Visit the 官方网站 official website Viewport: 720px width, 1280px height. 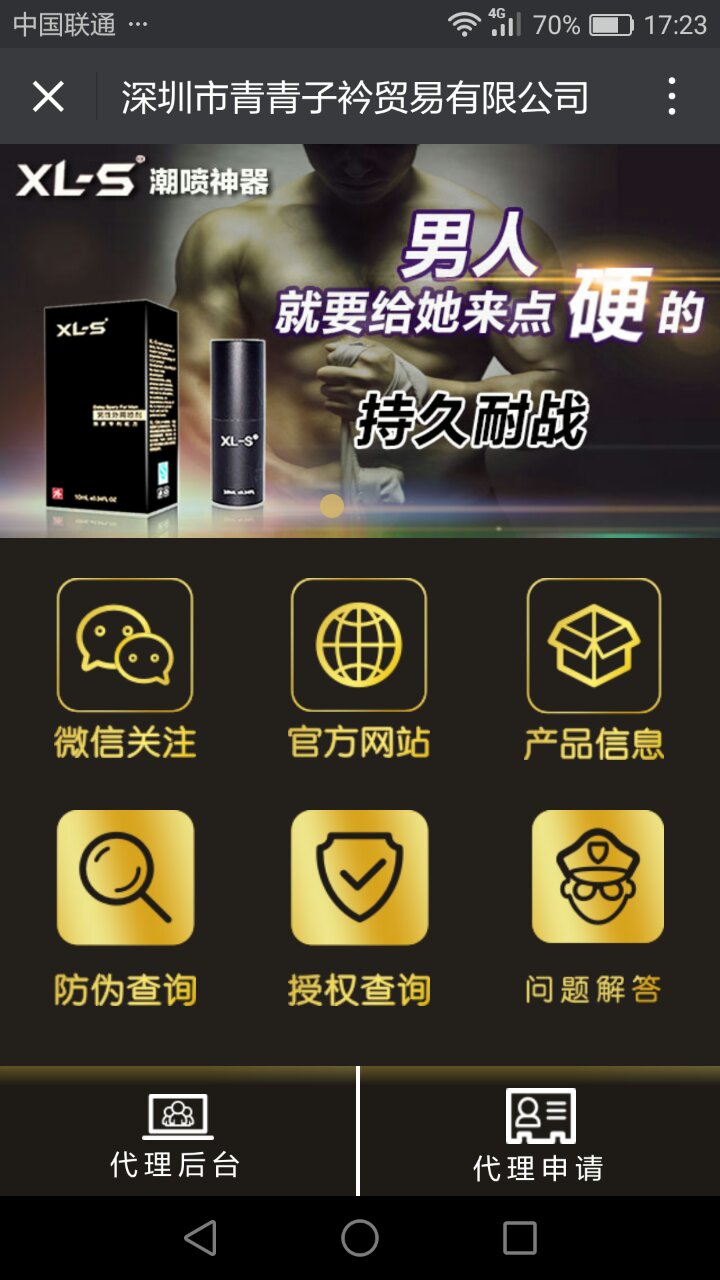359,668
